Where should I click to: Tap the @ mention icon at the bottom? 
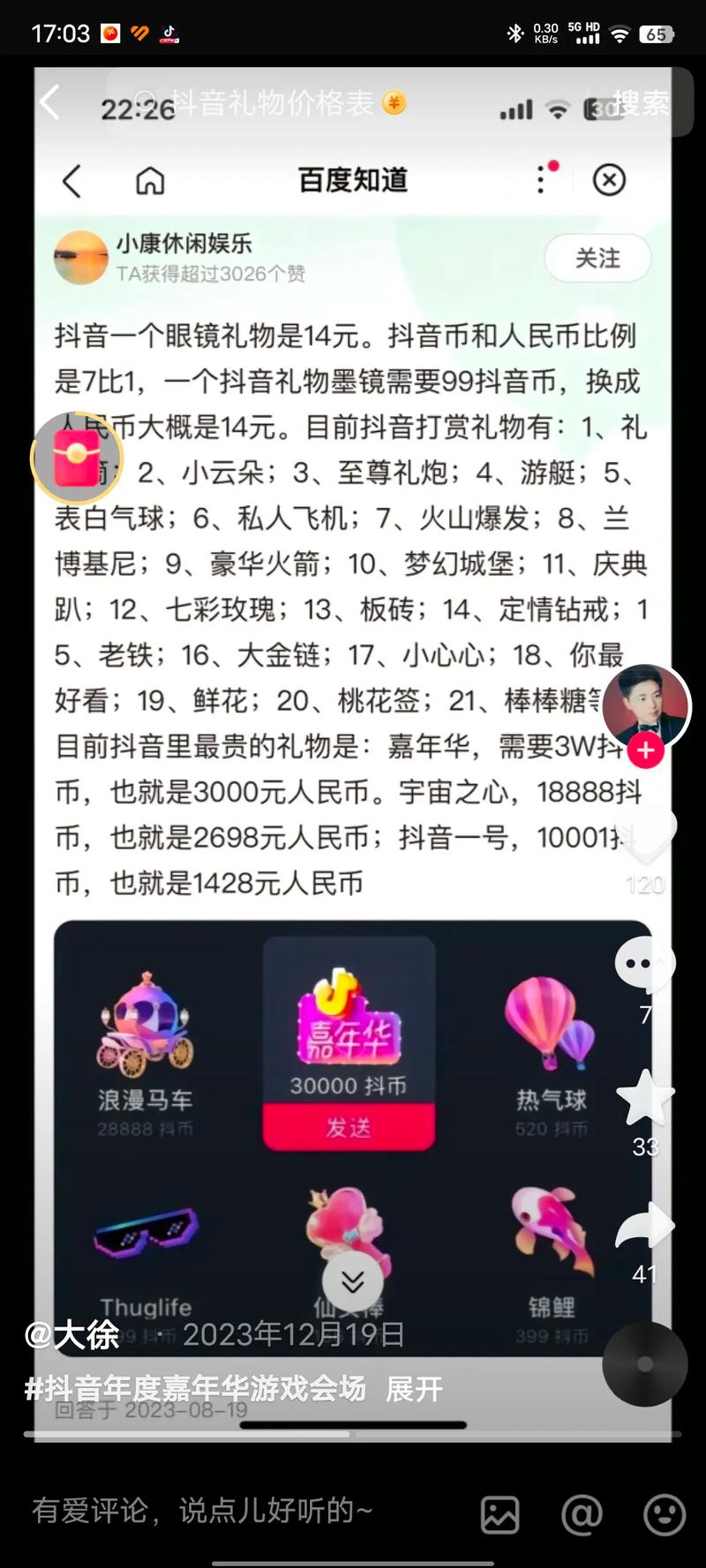582,1513
